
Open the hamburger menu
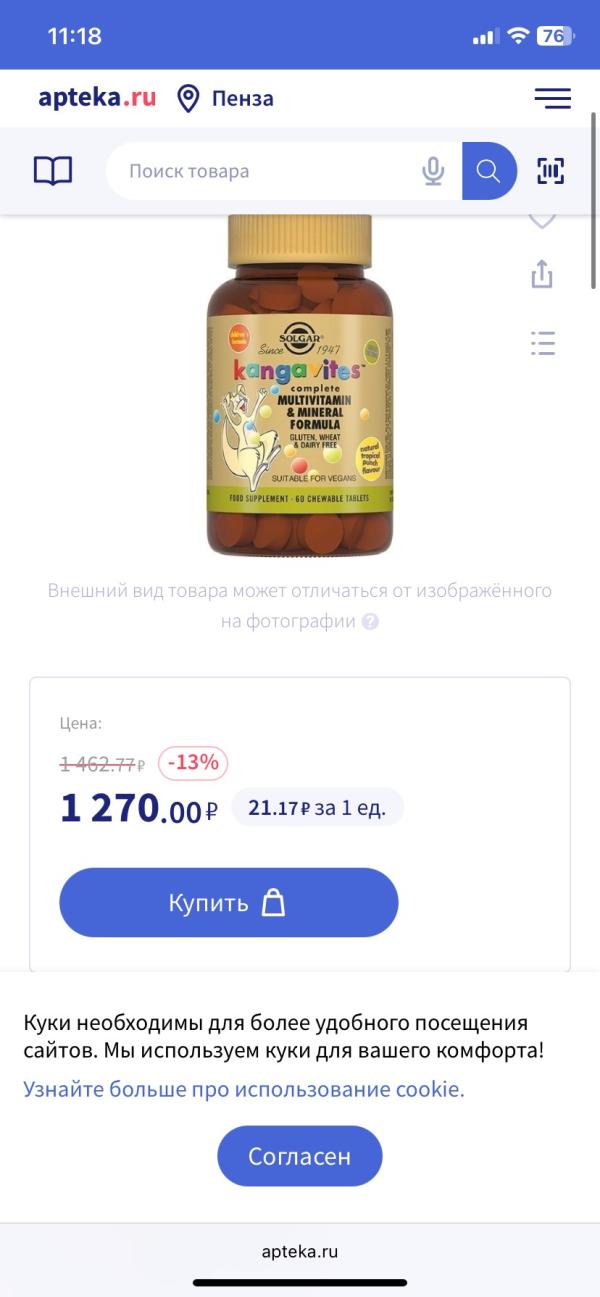coord(552,98)
